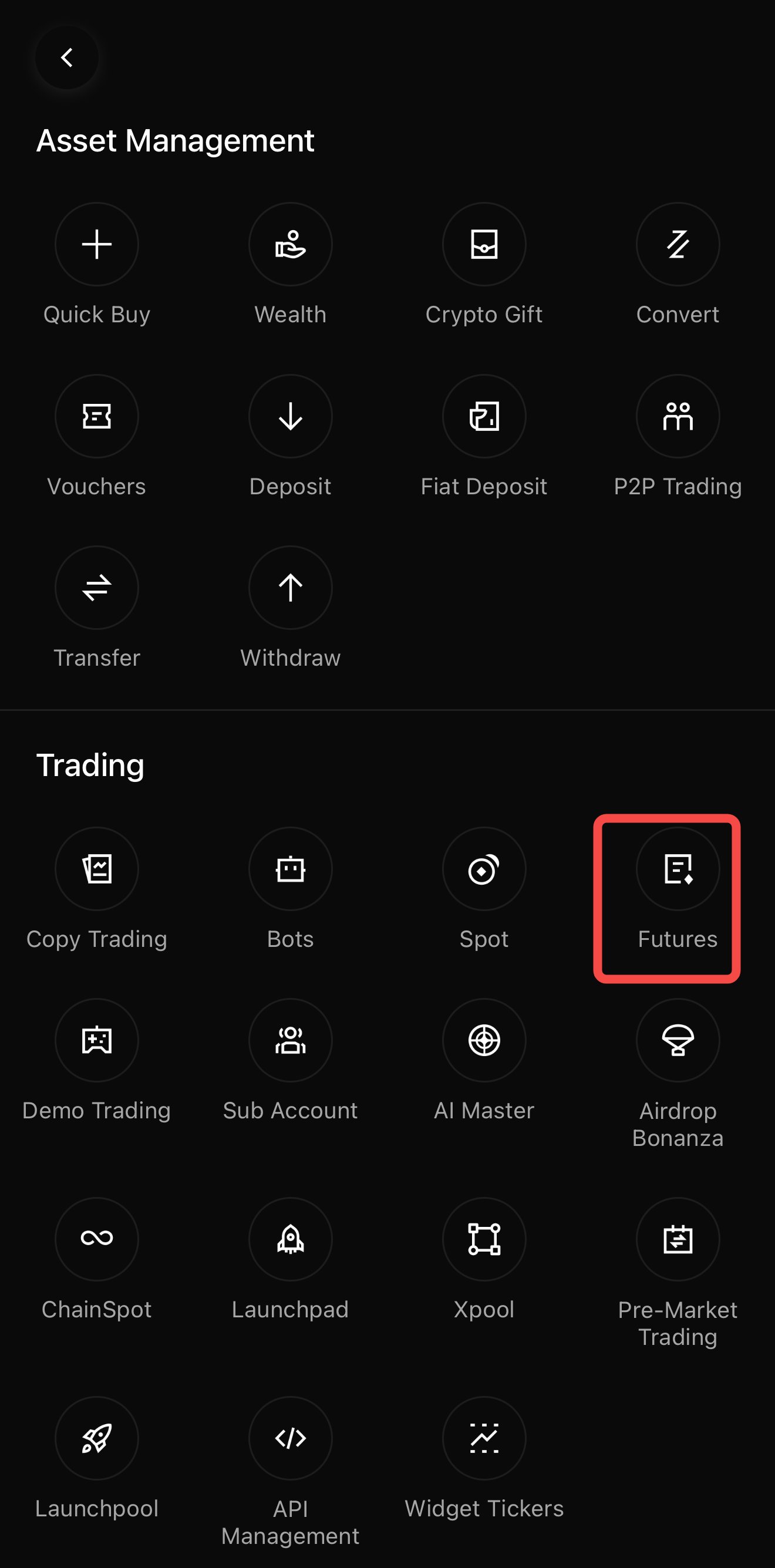Open the Wealth section

coord(291,245)
